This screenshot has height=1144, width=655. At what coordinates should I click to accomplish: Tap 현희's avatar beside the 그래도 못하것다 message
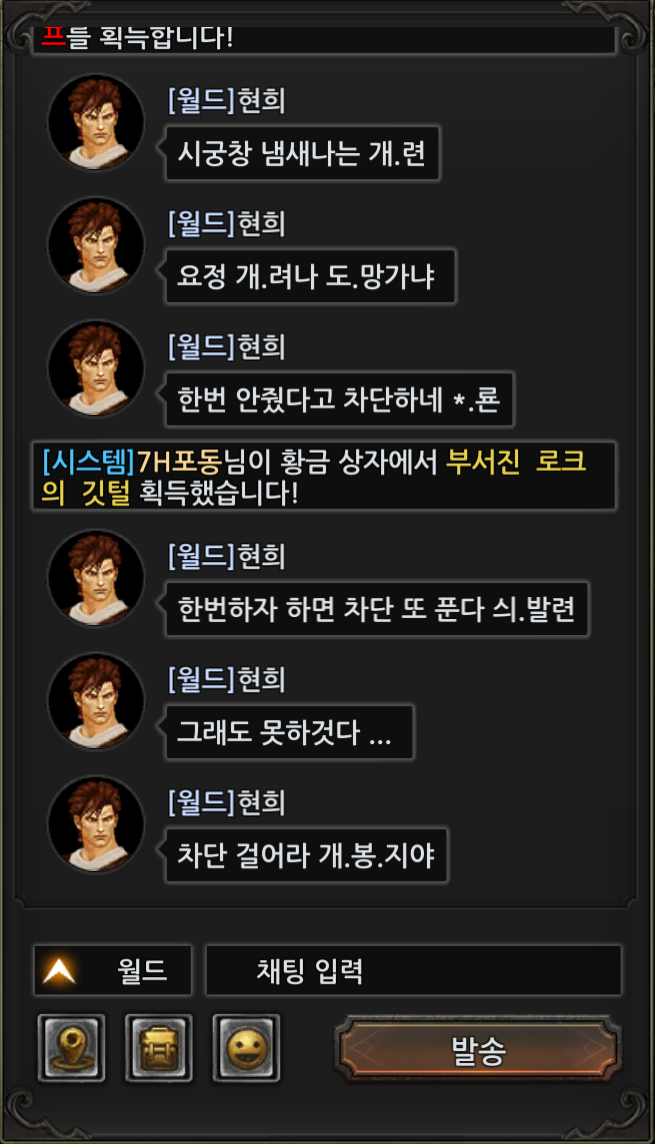[x=96, y=701]
